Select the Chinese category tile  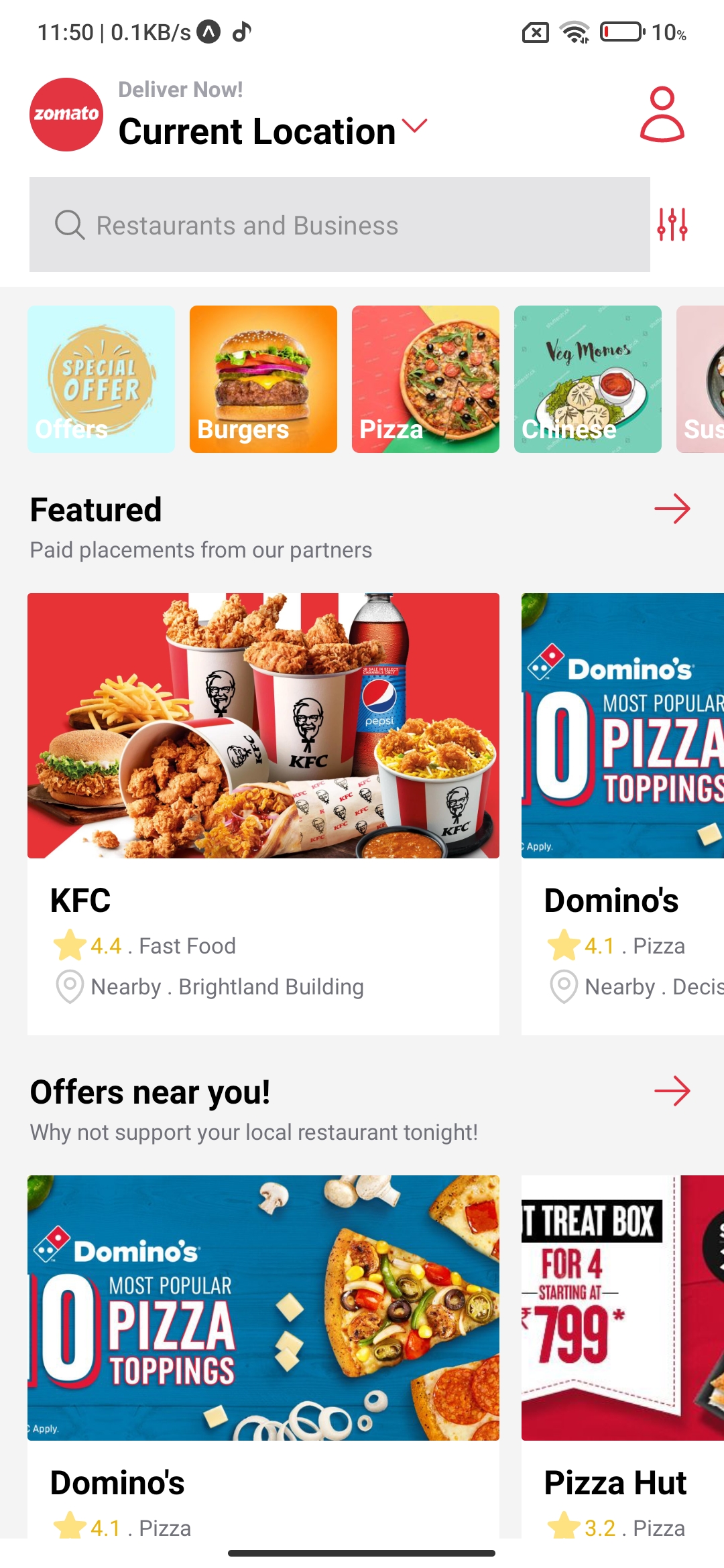[587, 379]
